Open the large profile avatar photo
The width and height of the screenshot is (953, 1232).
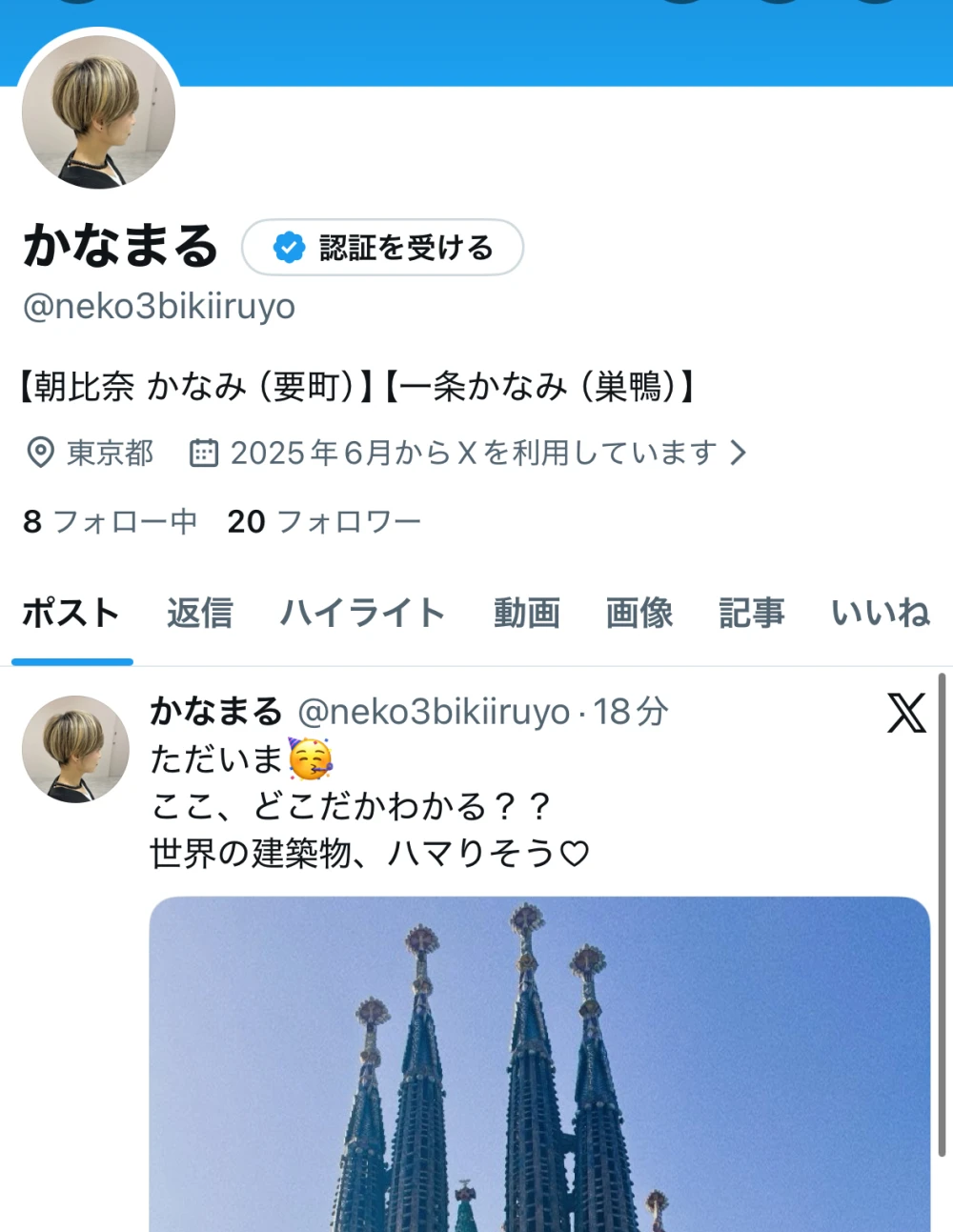98,112
